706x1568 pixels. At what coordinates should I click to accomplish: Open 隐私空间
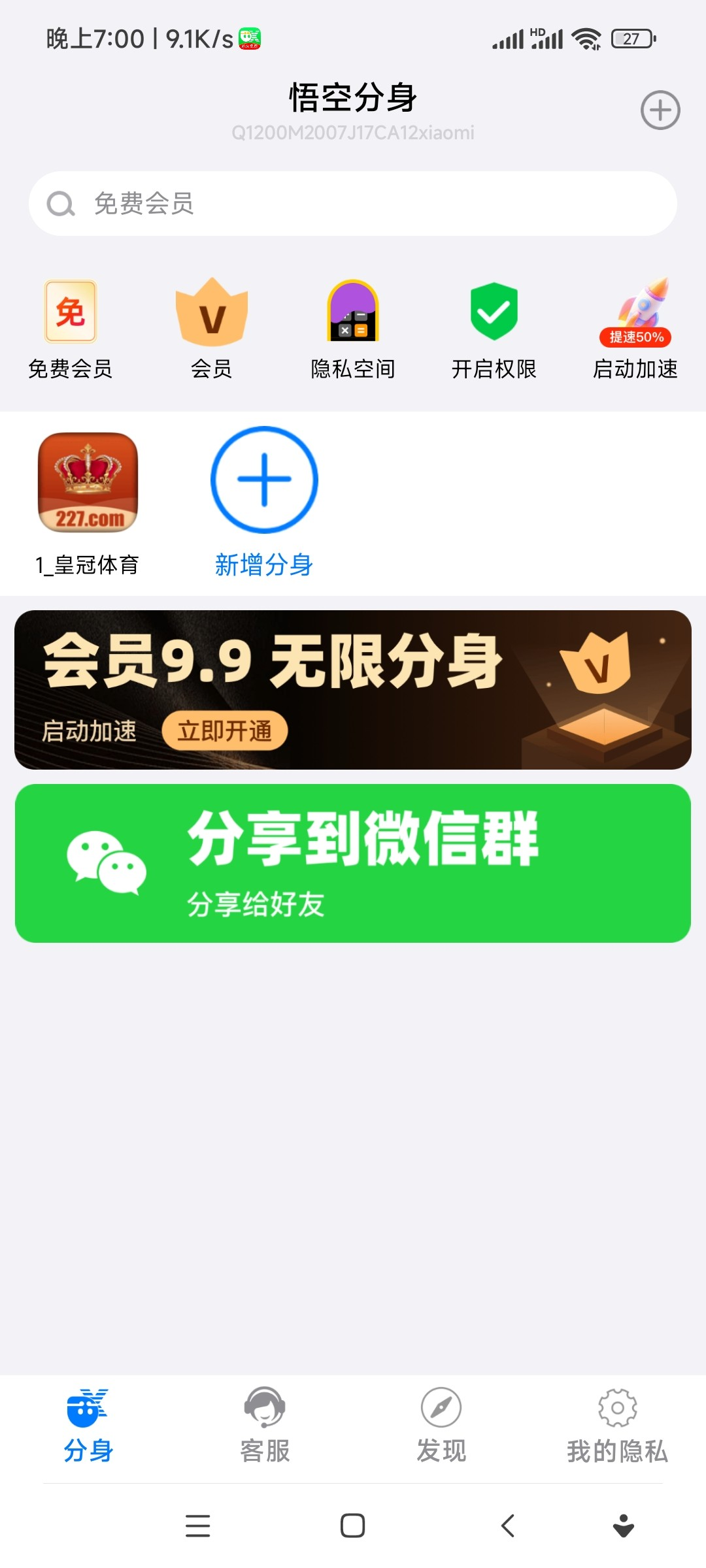[x=353, y=330]
